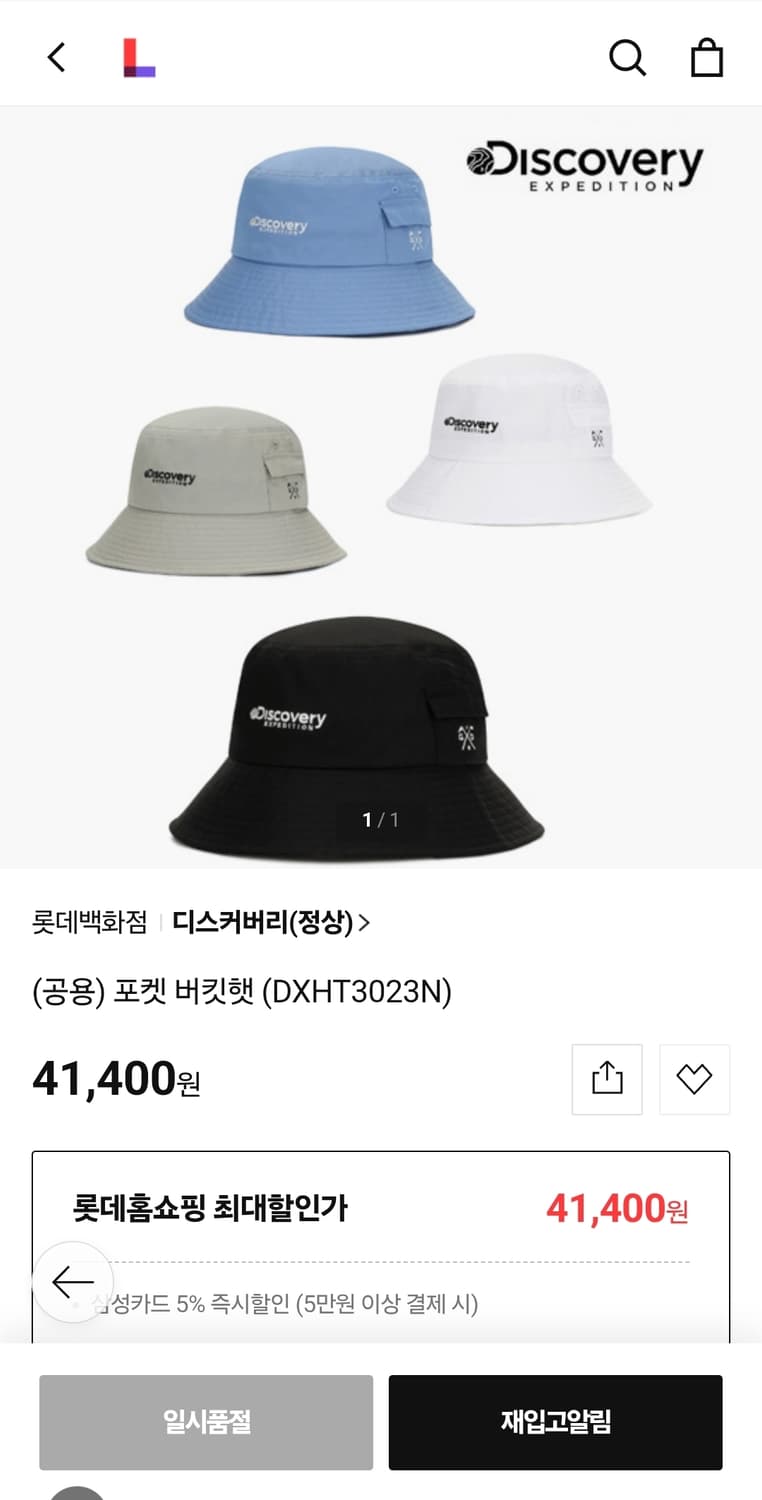Screen dimensions: 762x1500
Task: Click the Discovery Expedition brand logo
Action: tap(583, 164)
